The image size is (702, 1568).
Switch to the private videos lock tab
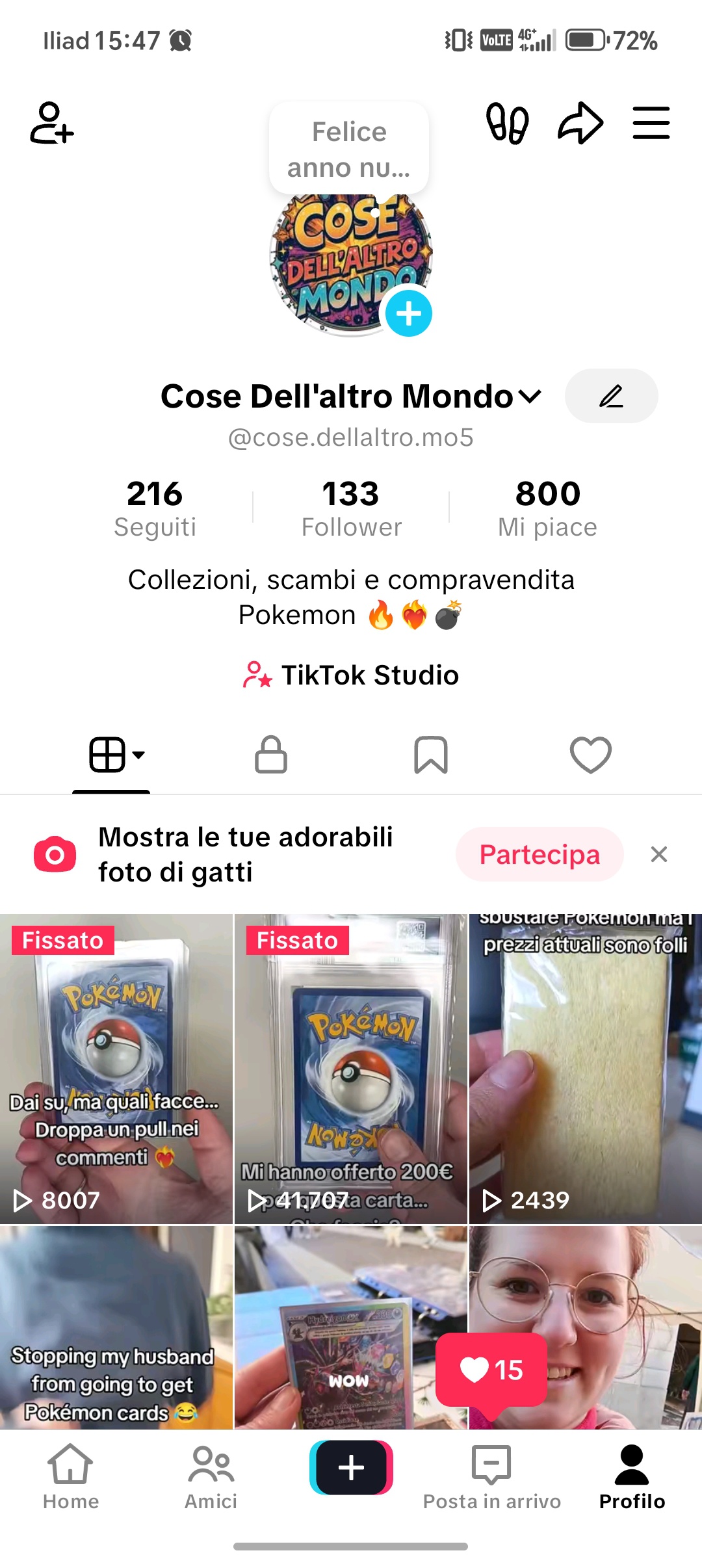[271, 755]
